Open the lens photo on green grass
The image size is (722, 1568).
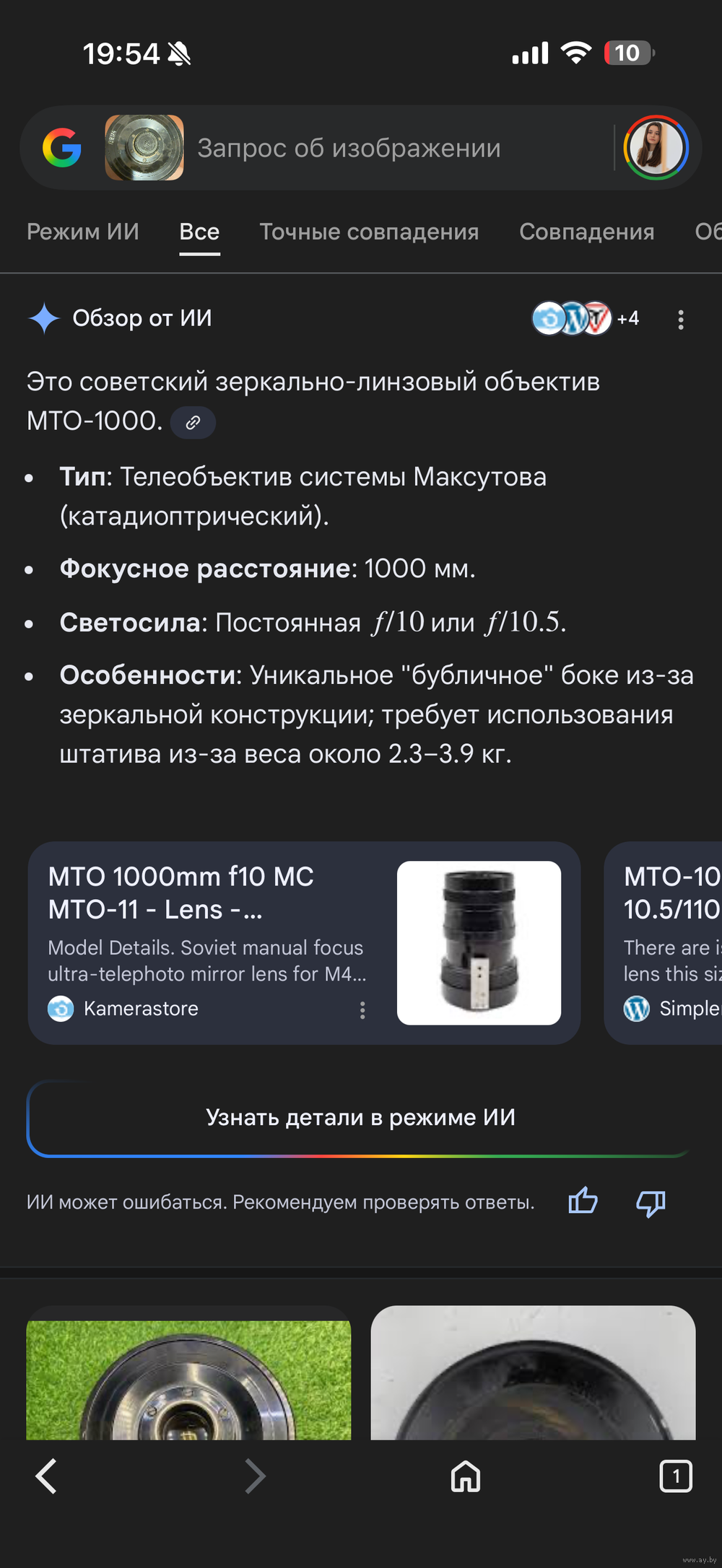(188, 1378)
